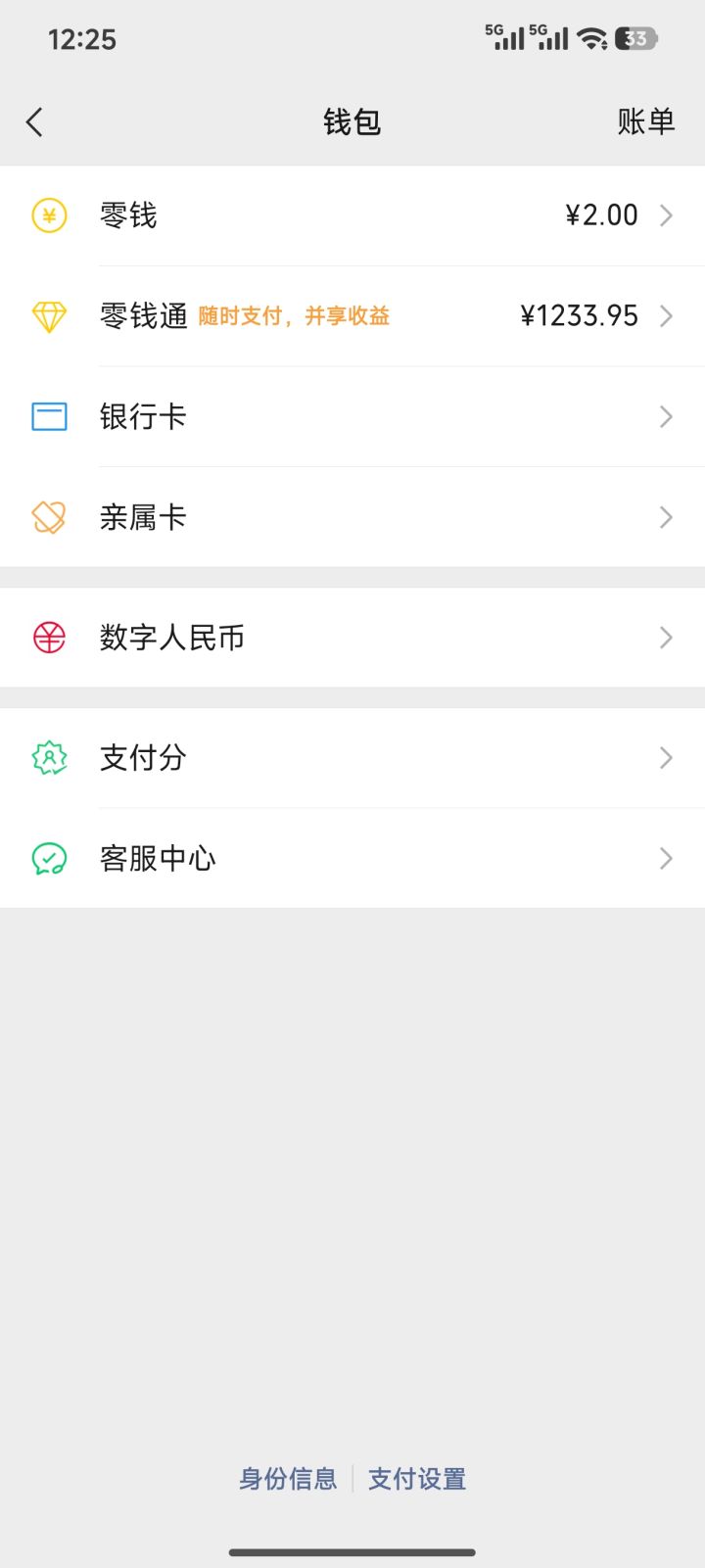The image size is (705, 1568).
Task: Open 零钱 balance details
Action: click(x=352, y=215)
